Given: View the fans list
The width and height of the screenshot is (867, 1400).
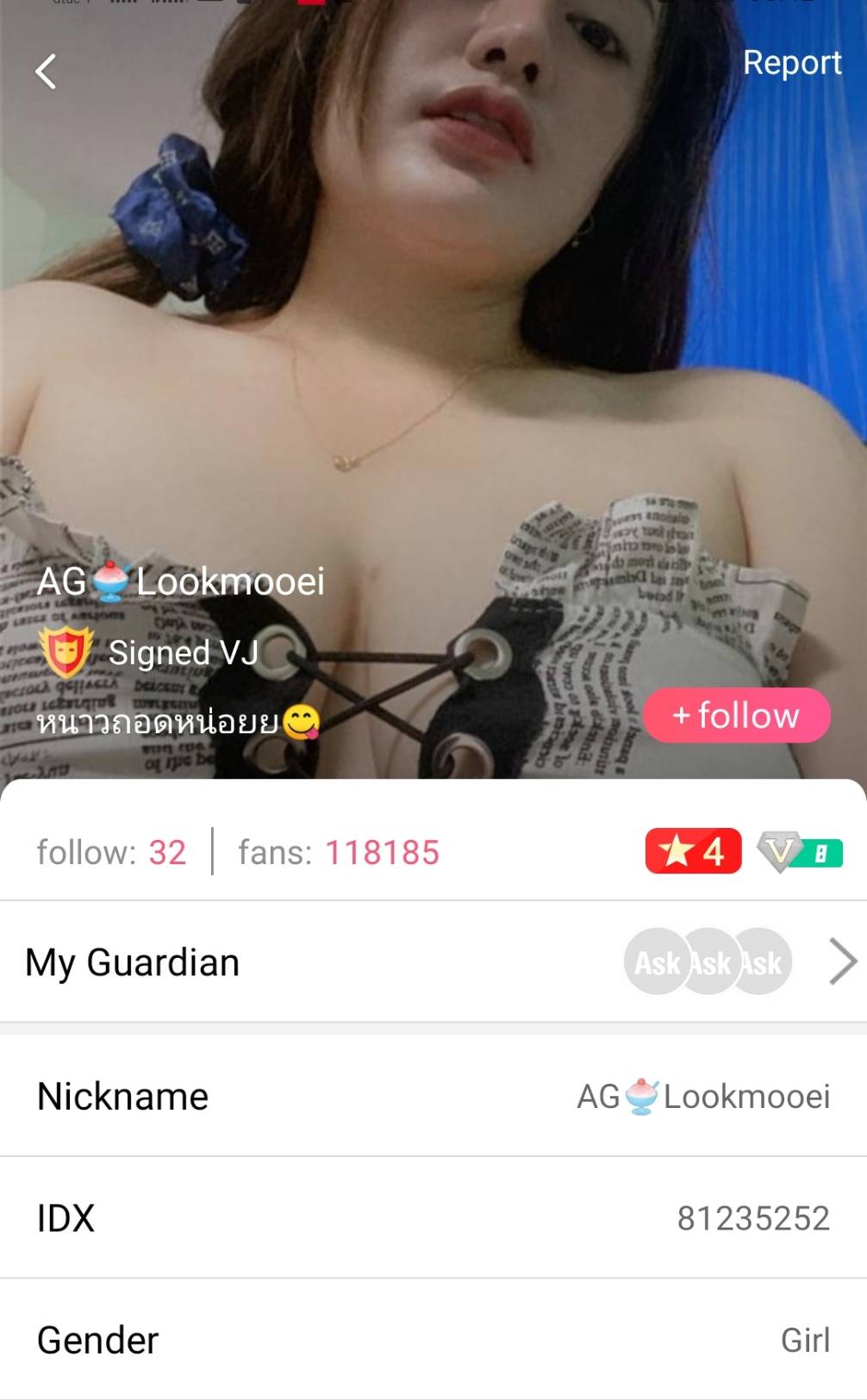Looking at the screenshot, I should [339, 852].
